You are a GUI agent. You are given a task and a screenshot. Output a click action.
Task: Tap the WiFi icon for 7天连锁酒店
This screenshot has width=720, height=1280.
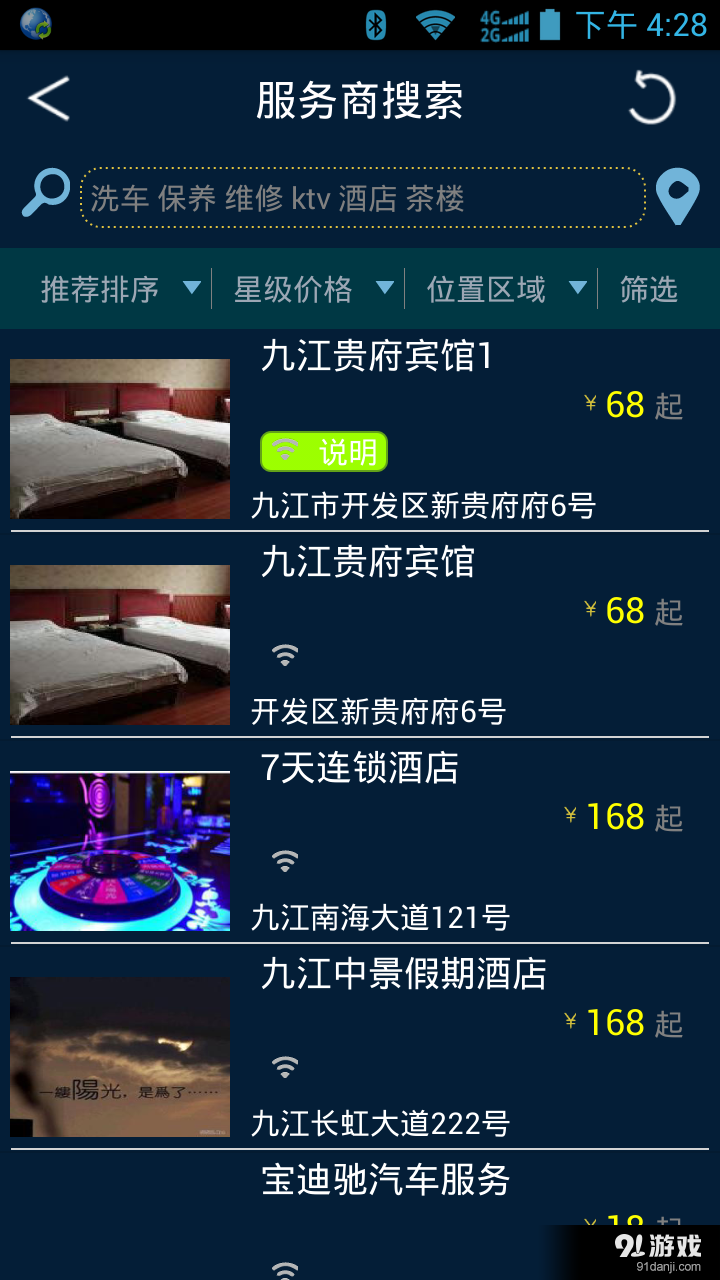point(284,860)
